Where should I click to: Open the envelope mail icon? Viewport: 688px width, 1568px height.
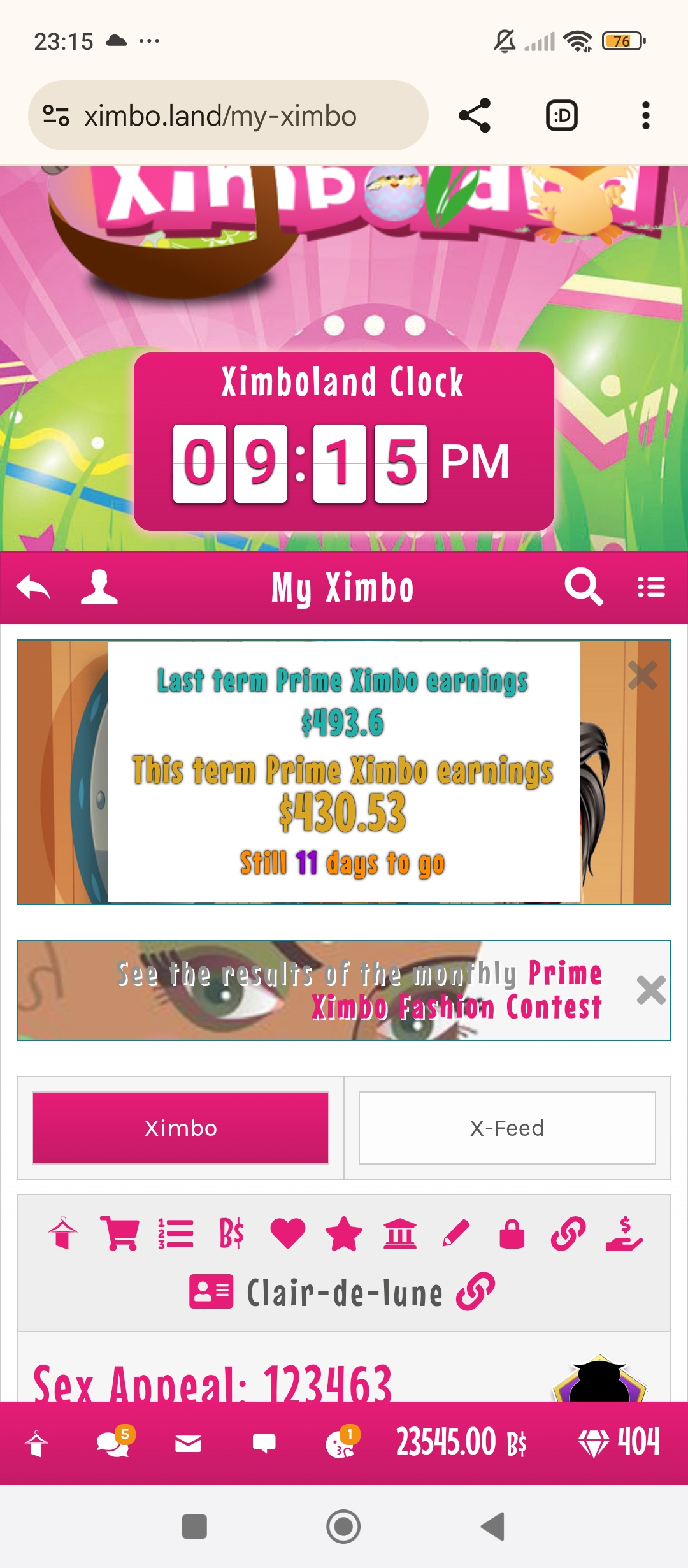coord(188,1444)
